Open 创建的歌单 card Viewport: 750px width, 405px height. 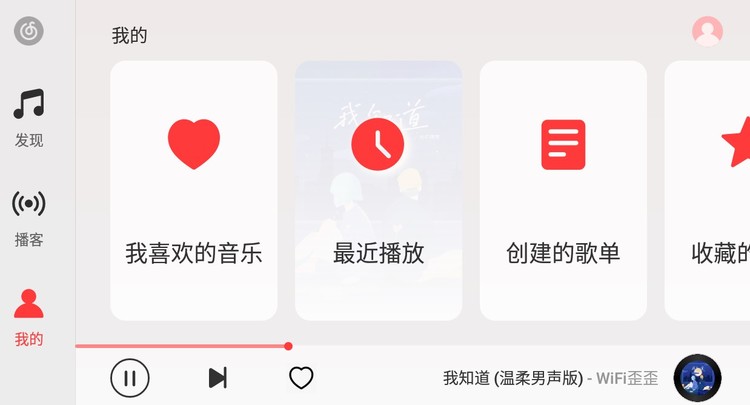pos(563,190)
